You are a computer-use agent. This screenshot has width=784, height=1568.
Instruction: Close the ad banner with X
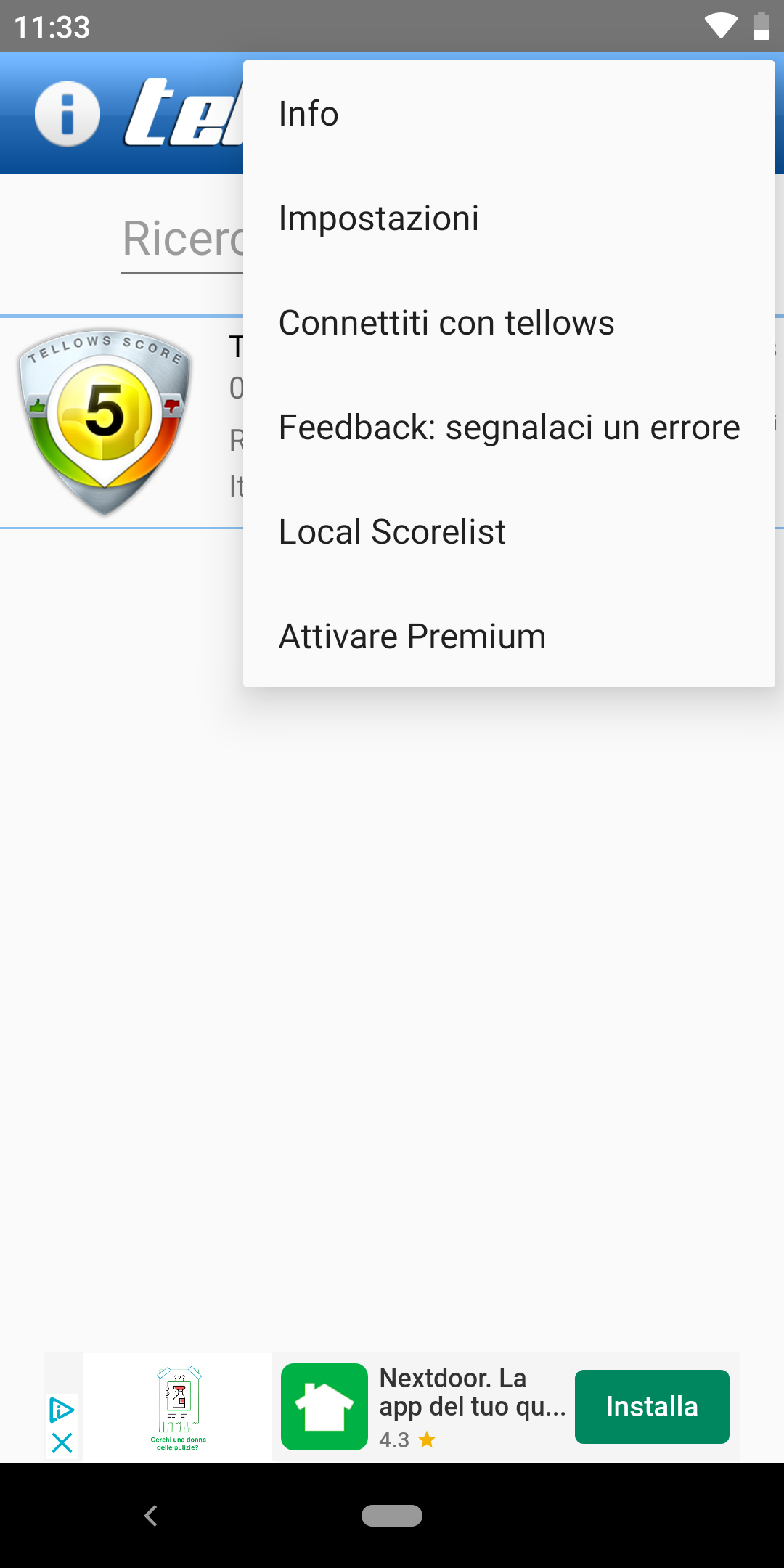(62, 1442)
